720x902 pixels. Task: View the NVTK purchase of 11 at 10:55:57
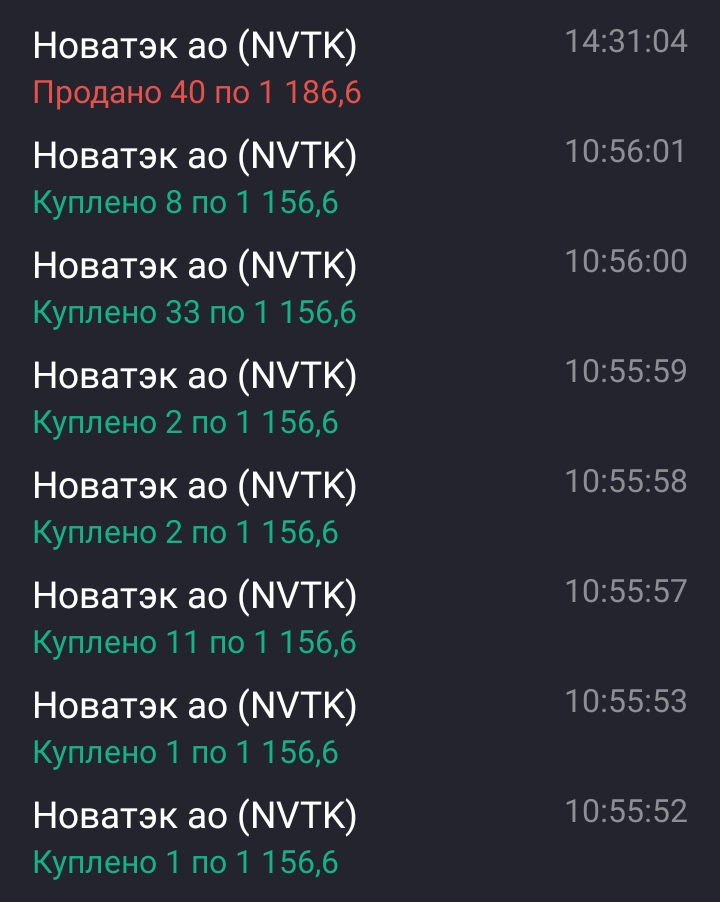point(360,618)
